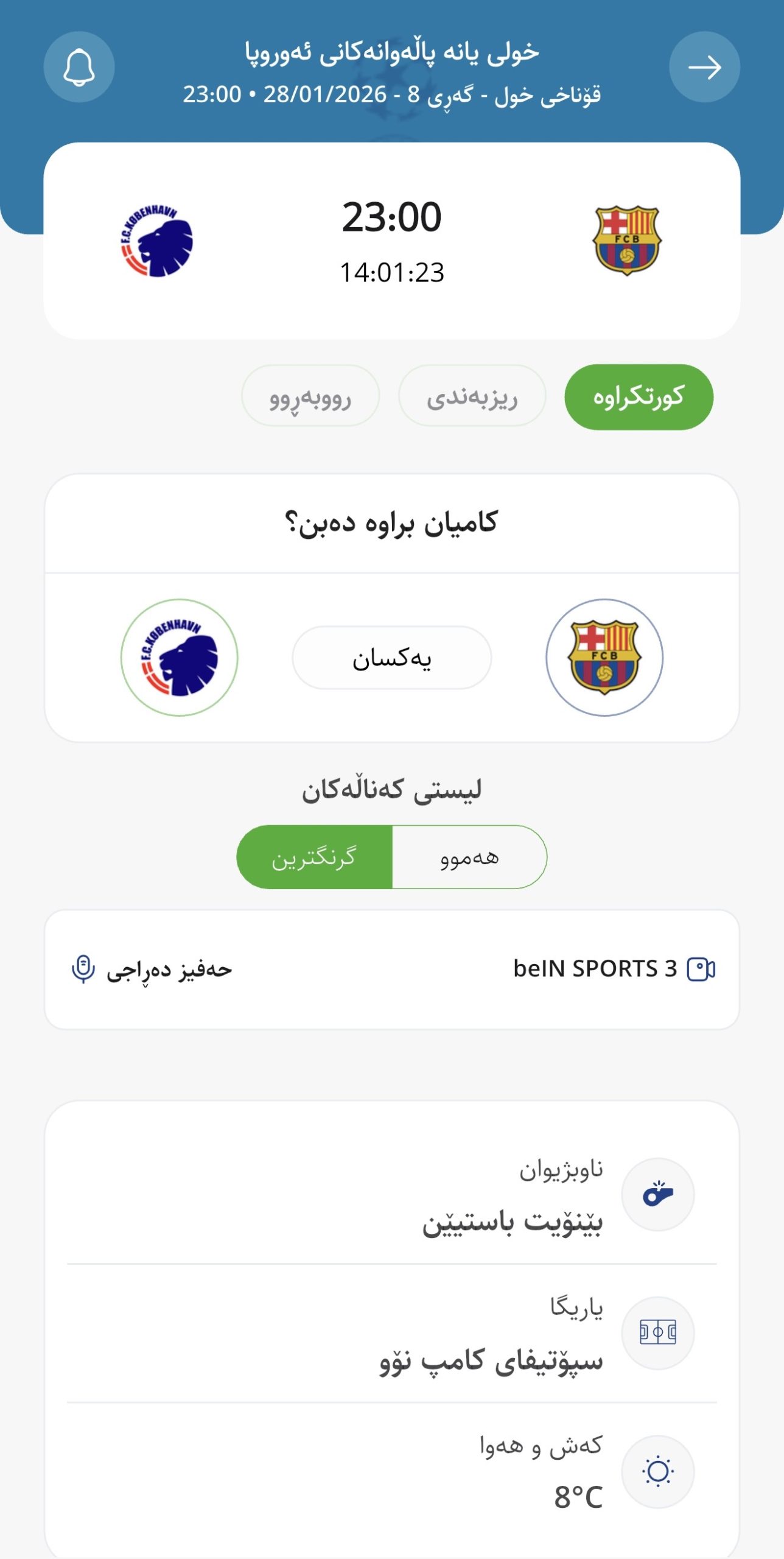The height and width of the screenshot is (1559, 784).
Task: Open the match notifications bell
Action: pyautogui.click(x=79, y=67)
